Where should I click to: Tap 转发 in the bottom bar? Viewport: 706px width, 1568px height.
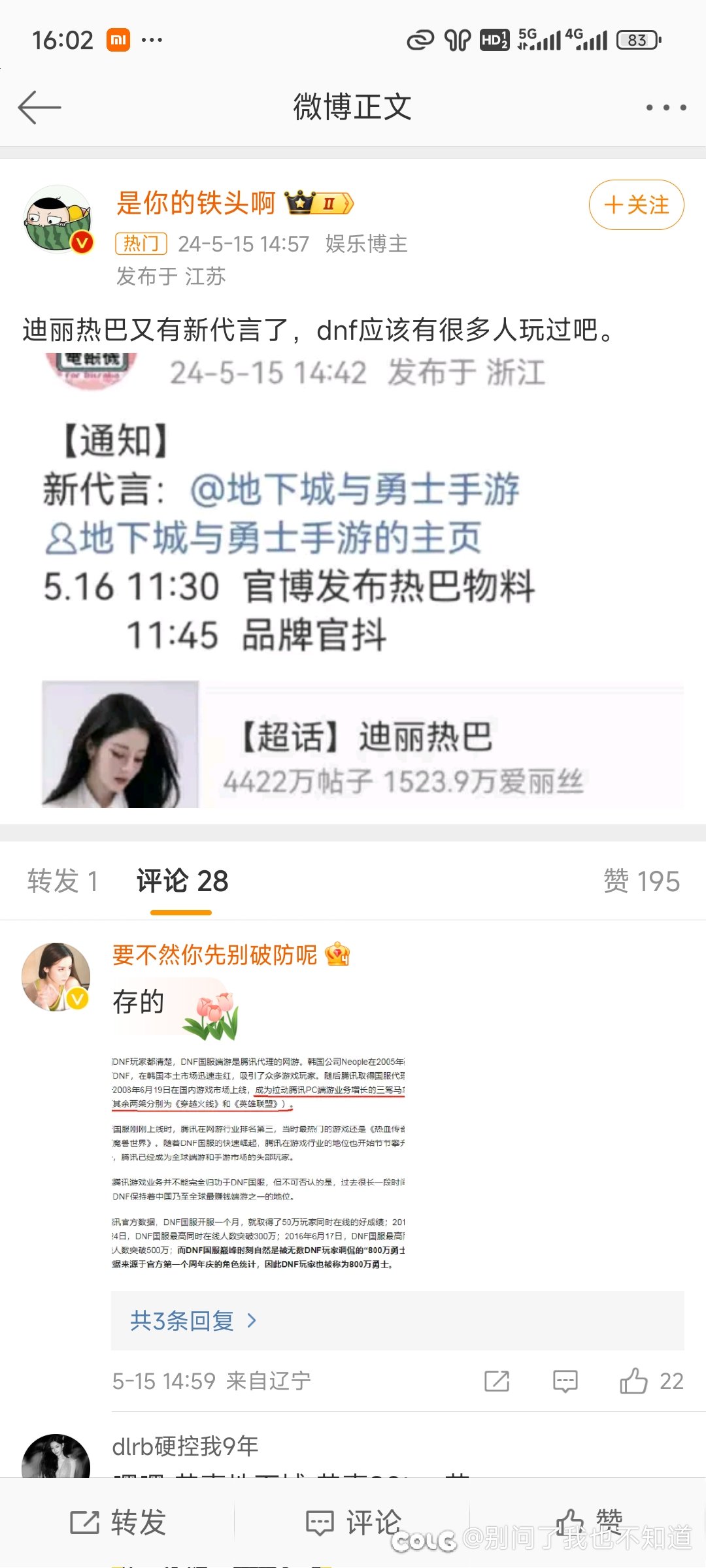pyautogui.click(x=118, y=1522)
